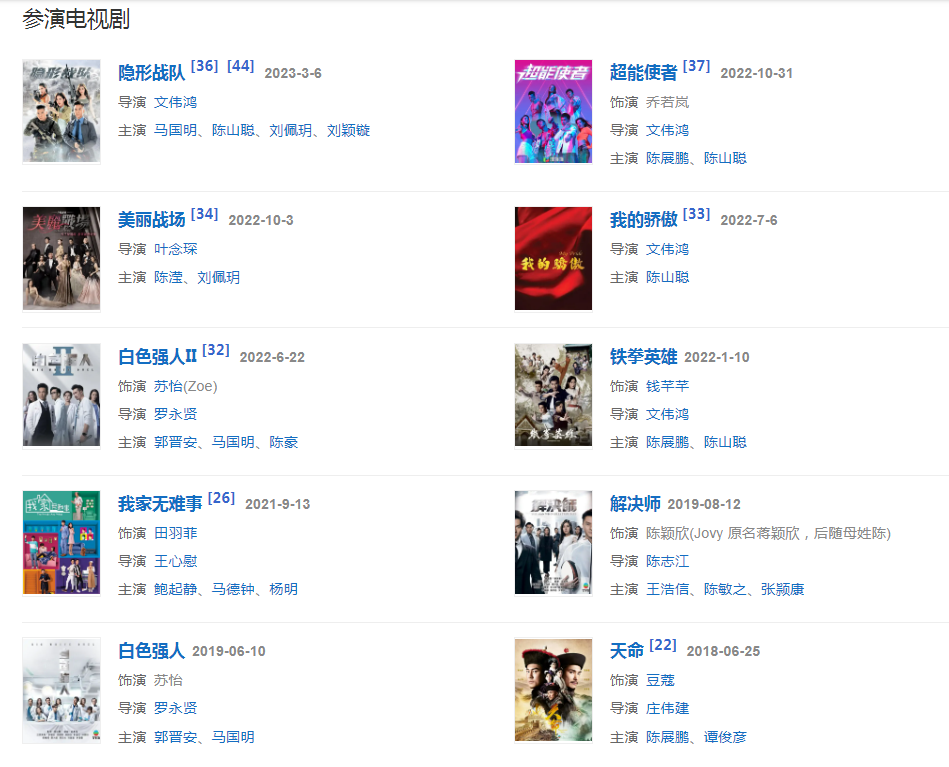This screenshot has width=949, height=767.
Task: Open the 白色强人 2019 title link
Action: tap(151, 651)
